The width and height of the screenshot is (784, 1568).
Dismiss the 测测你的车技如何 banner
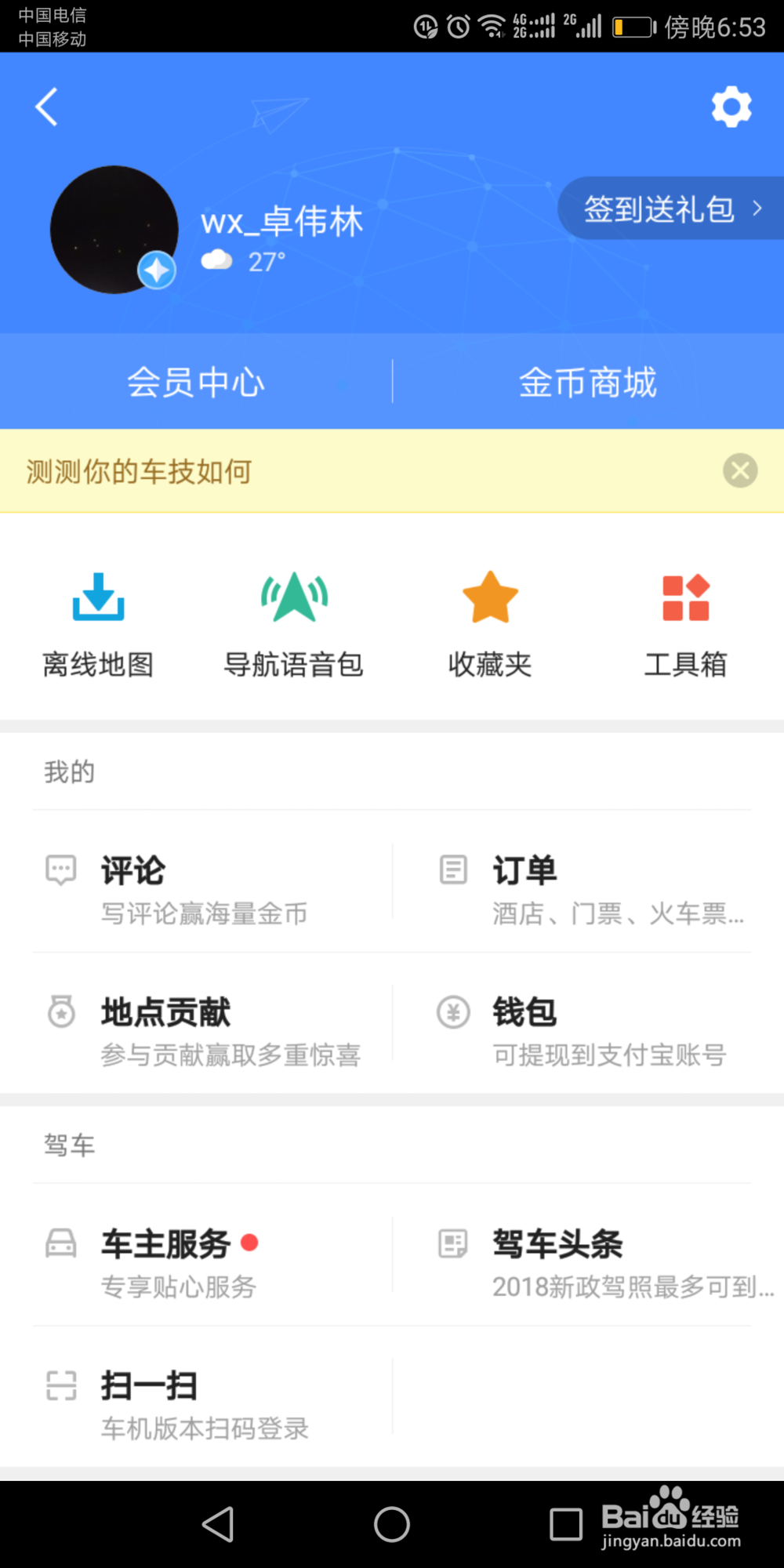(739, 470)
